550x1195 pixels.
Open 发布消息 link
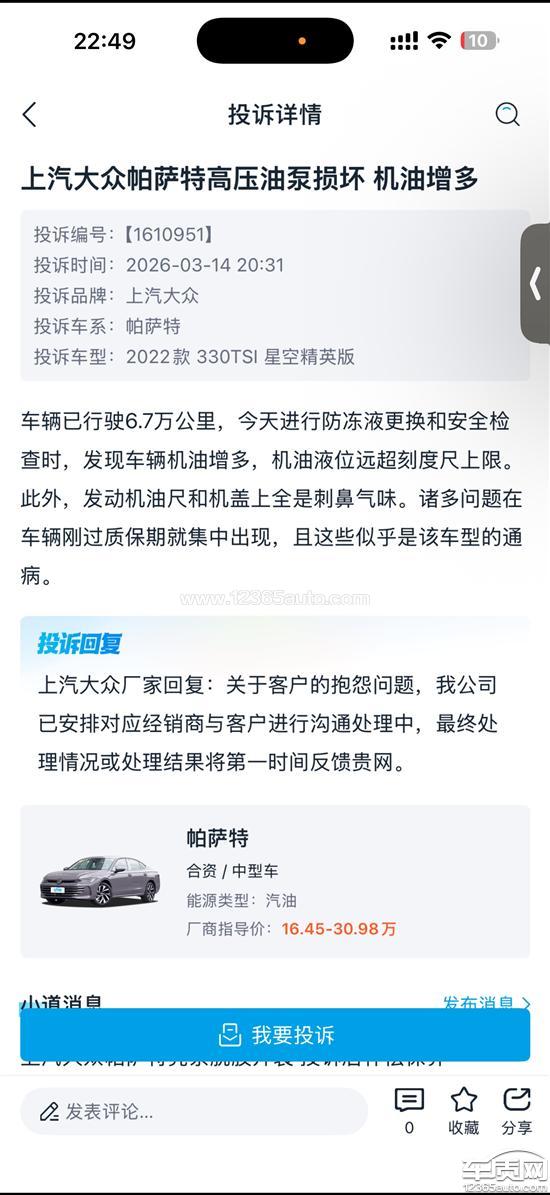pyautogui.click(x=486, y=1001)
